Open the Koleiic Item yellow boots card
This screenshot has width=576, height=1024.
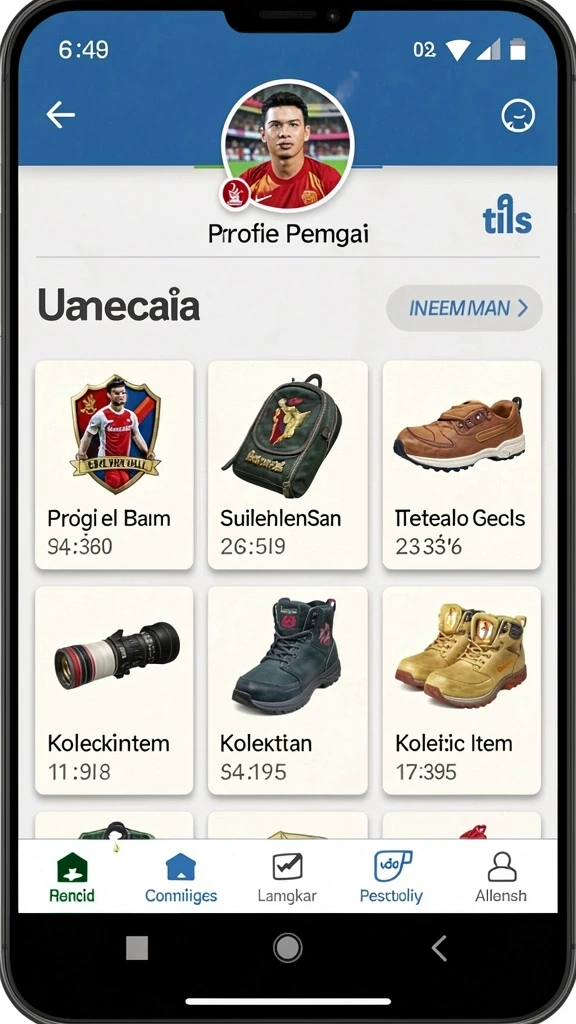462,690
